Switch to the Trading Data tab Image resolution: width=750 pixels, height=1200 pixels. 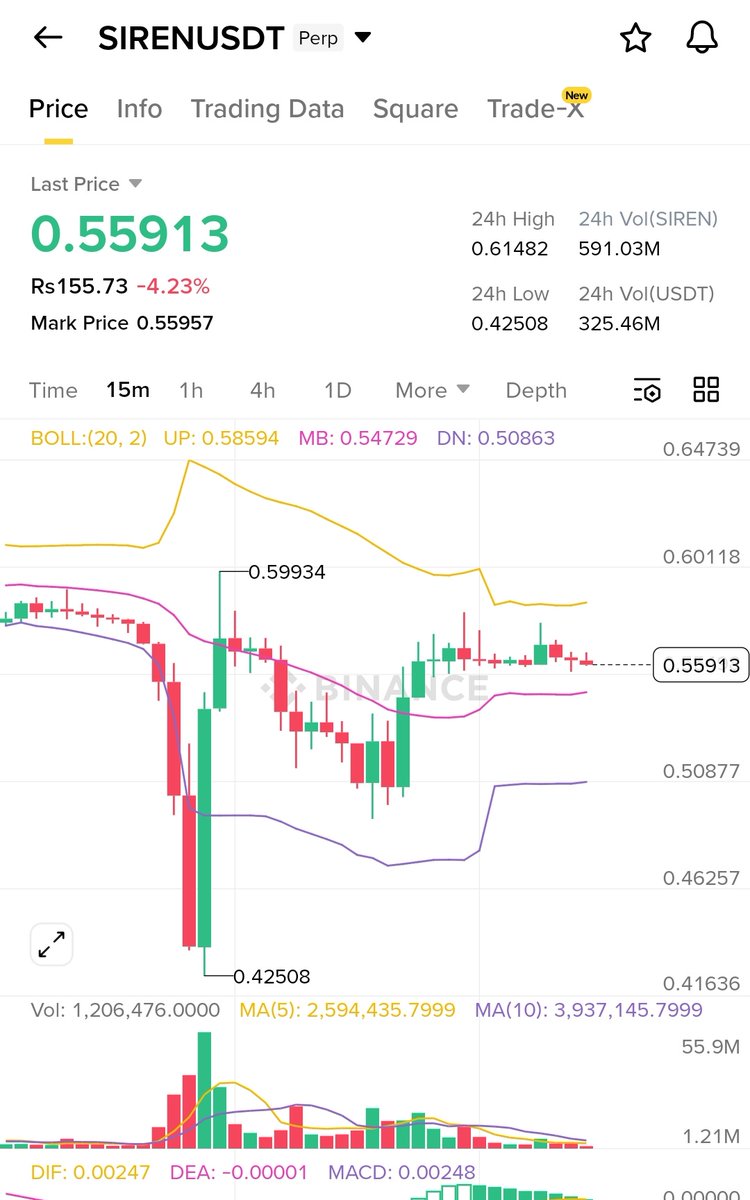click(267, 109)
